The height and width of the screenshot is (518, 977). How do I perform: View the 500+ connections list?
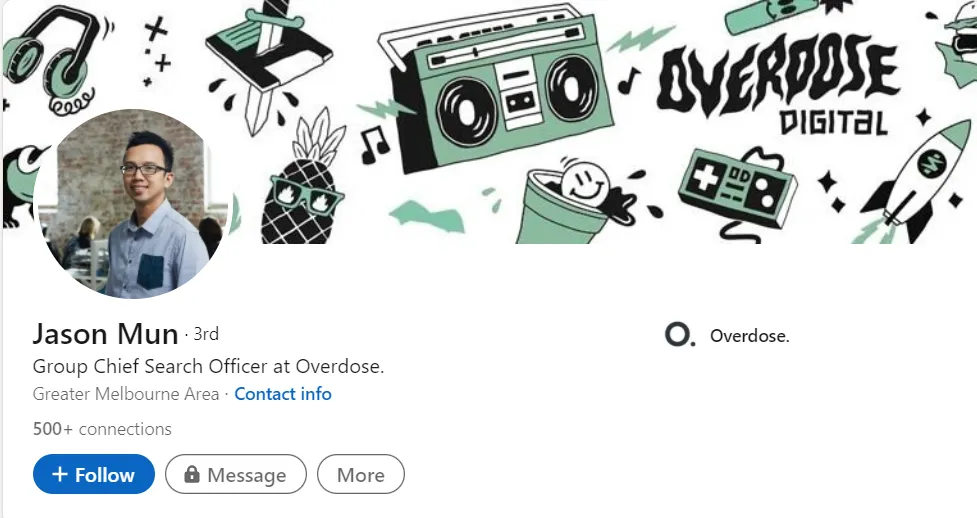tap(102, 429)
